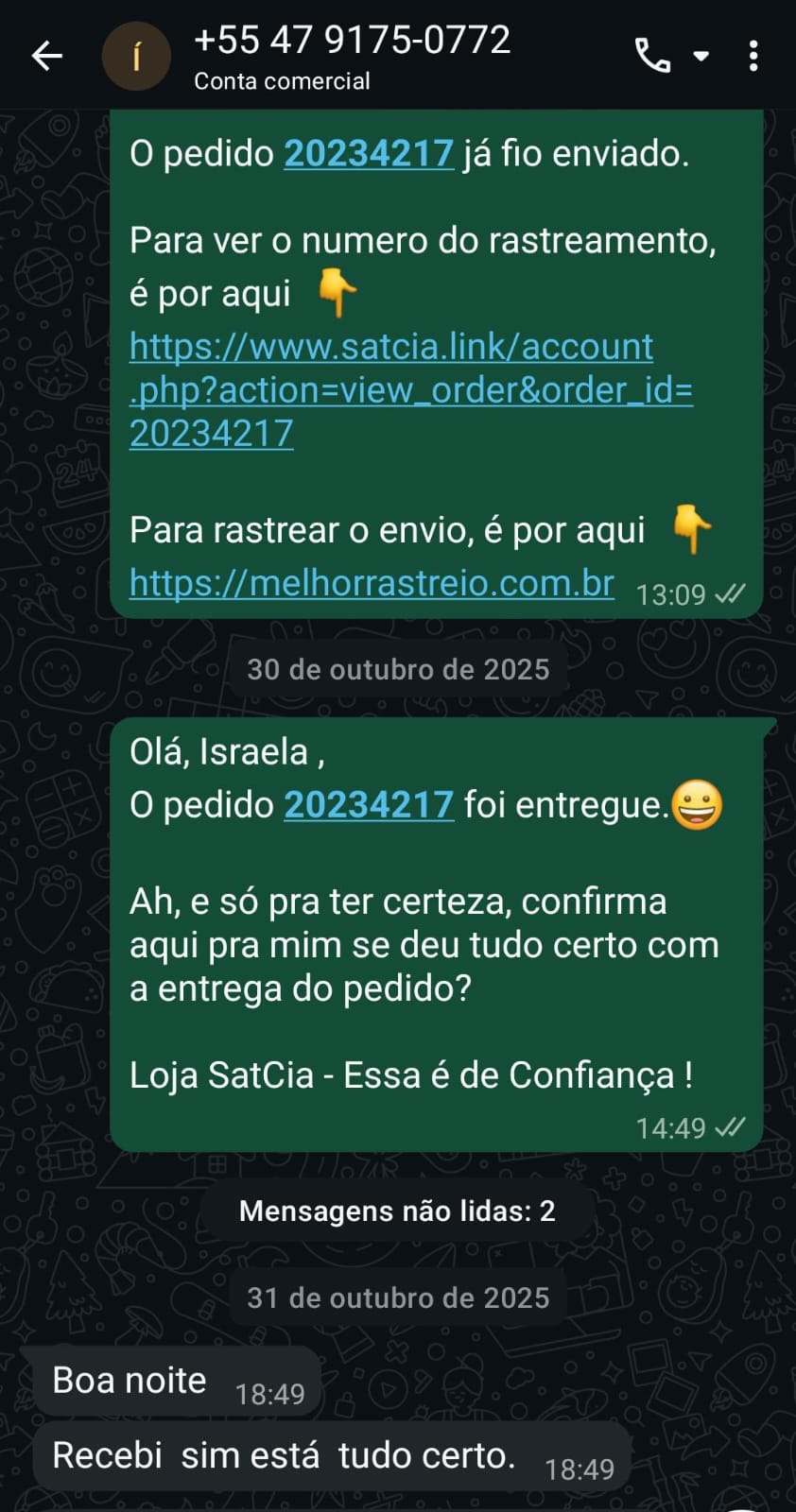Open contact info for +55 47 9175-0772

tap(352, 55)
